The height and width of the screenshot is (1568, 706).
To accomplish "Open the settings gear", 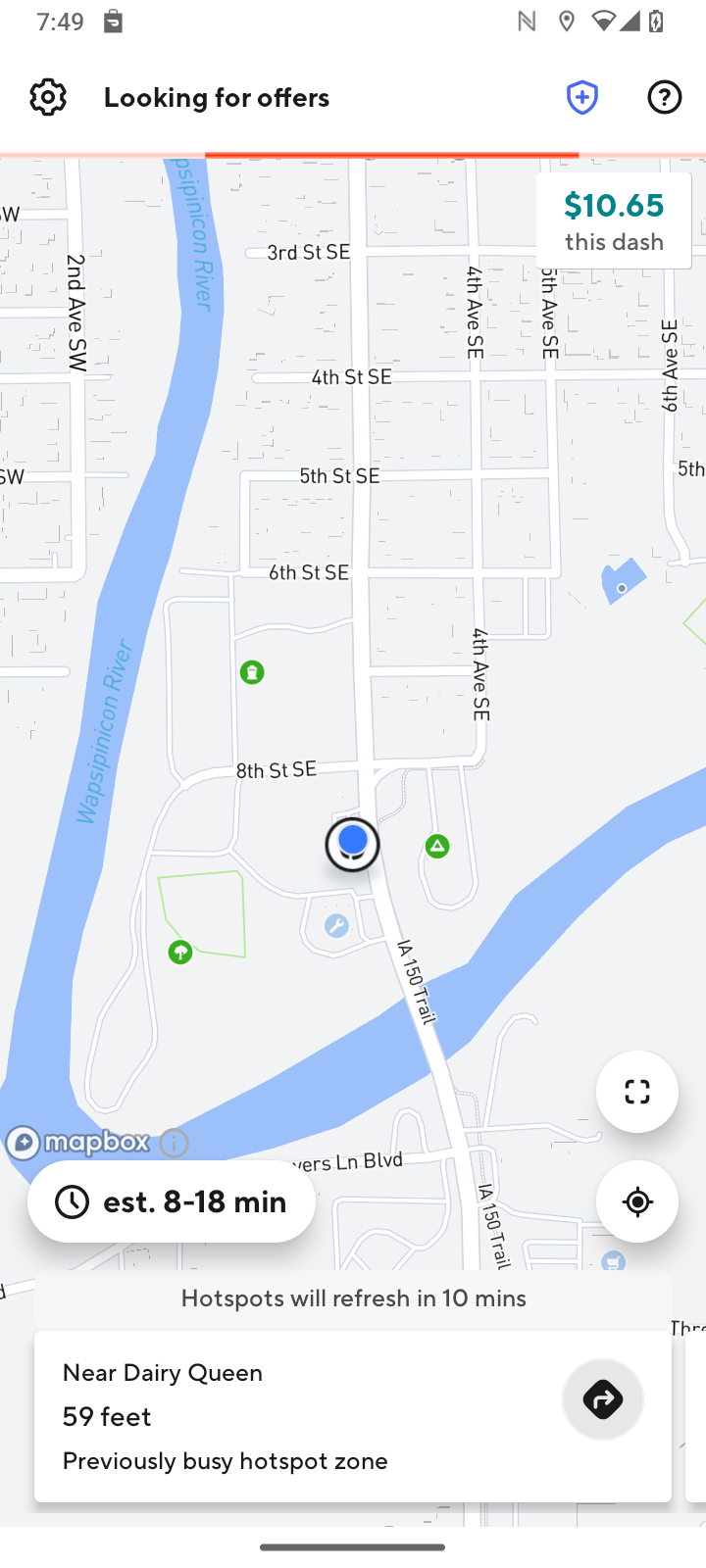I will tap(47, 97).
